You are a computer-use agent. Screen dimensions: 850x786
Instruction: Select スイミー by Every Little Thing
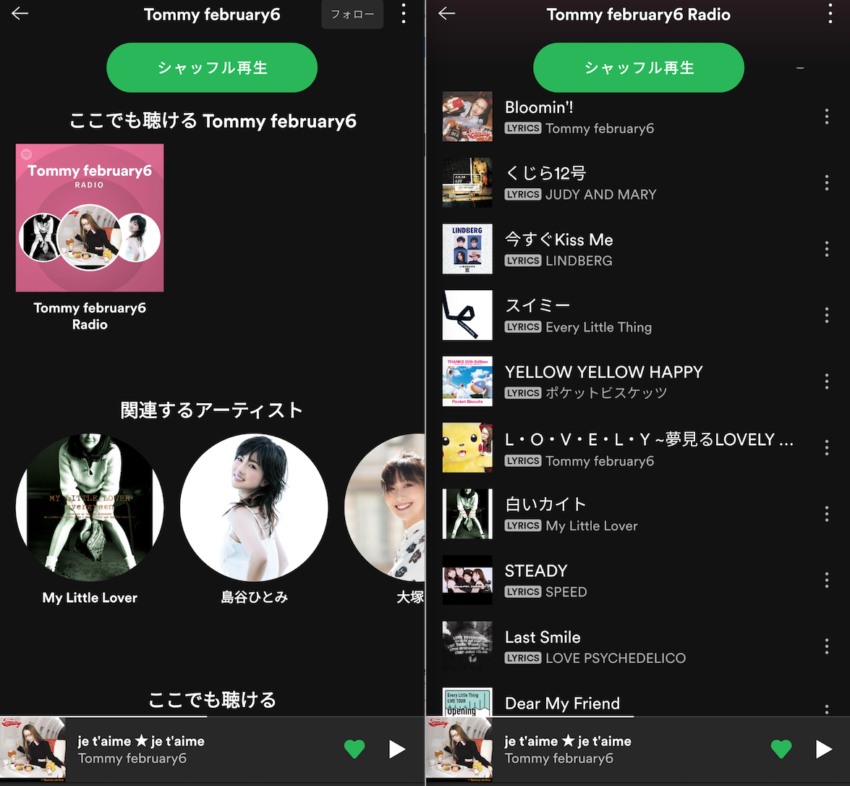[x=620, y=315]
